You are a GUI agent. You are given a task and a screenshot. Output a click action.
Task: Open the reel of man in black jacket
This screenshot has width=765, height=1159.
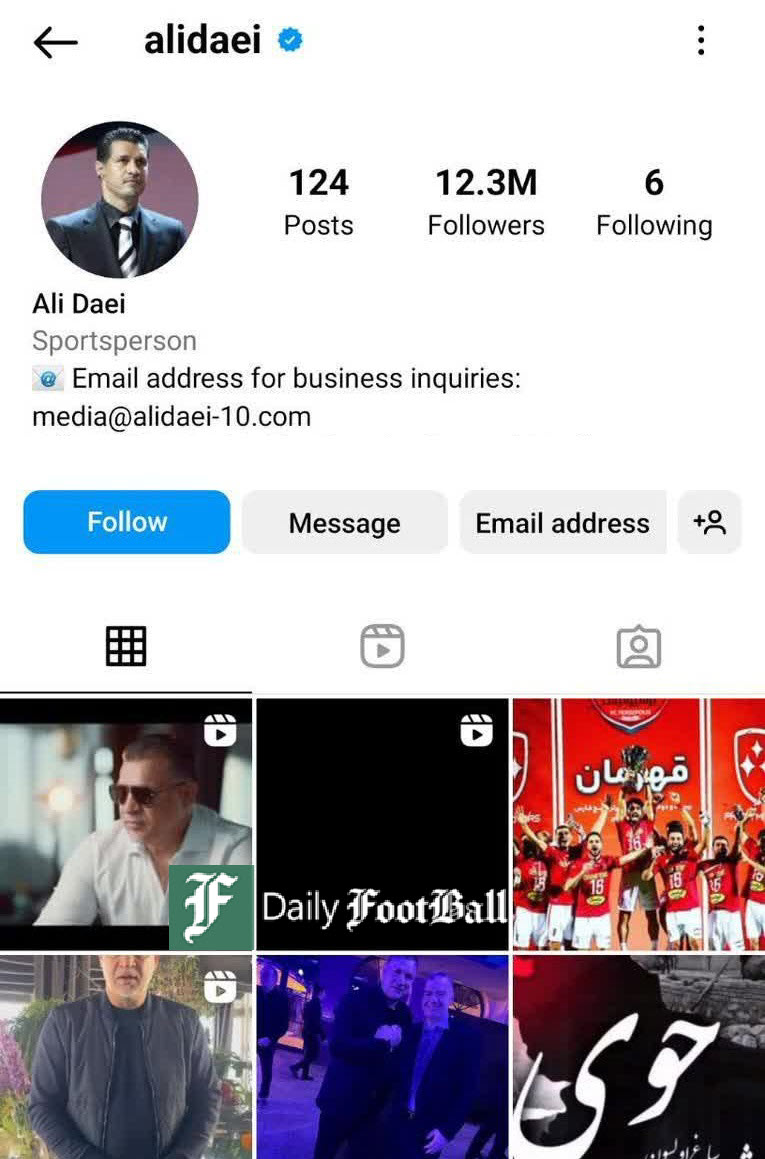pyautogui.click(x=126, y=1056)
